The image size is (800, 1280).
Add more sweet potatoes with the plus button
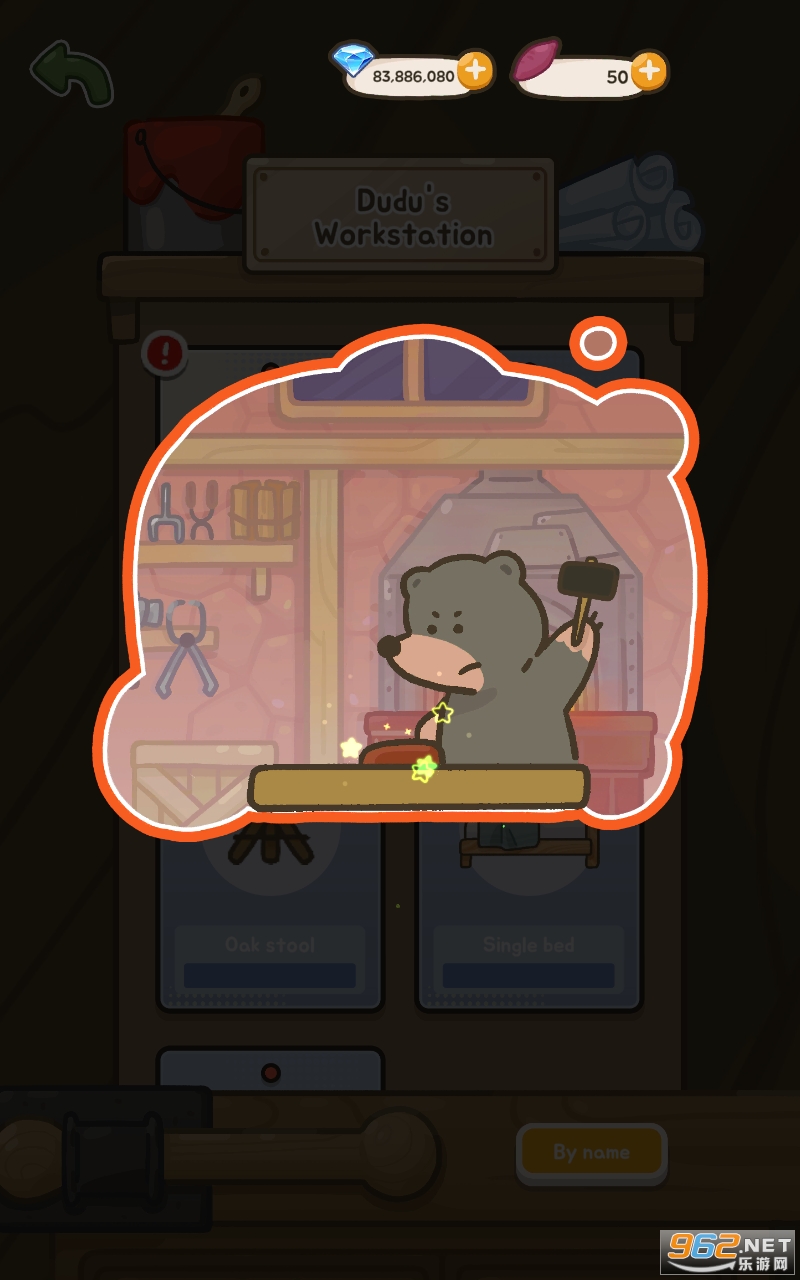pyautogui.click(x=649, y=71)
